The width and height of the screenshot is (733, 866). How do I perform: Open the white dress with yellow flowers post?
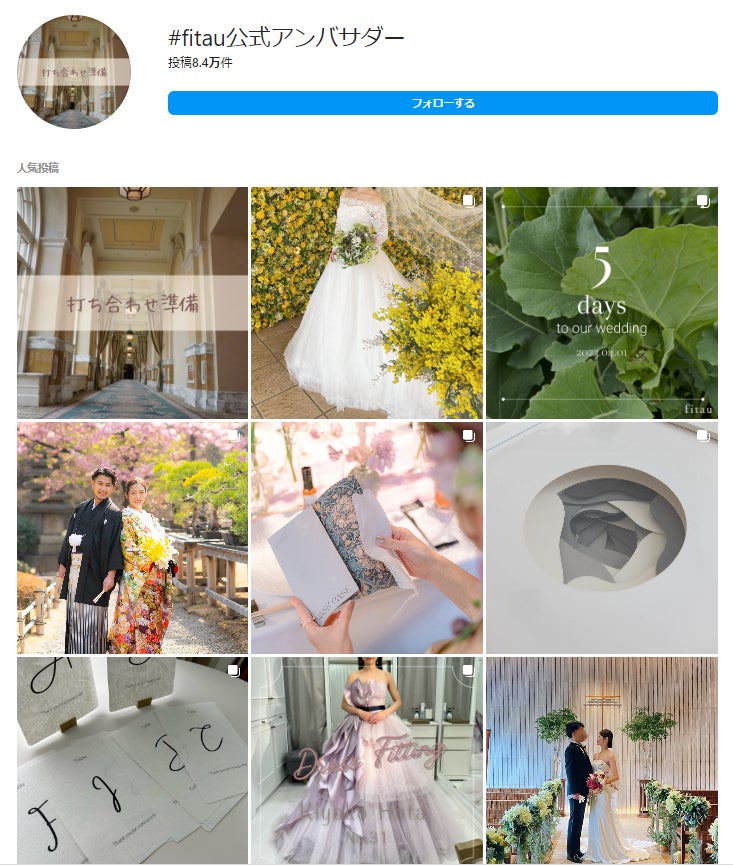[366, 302]
